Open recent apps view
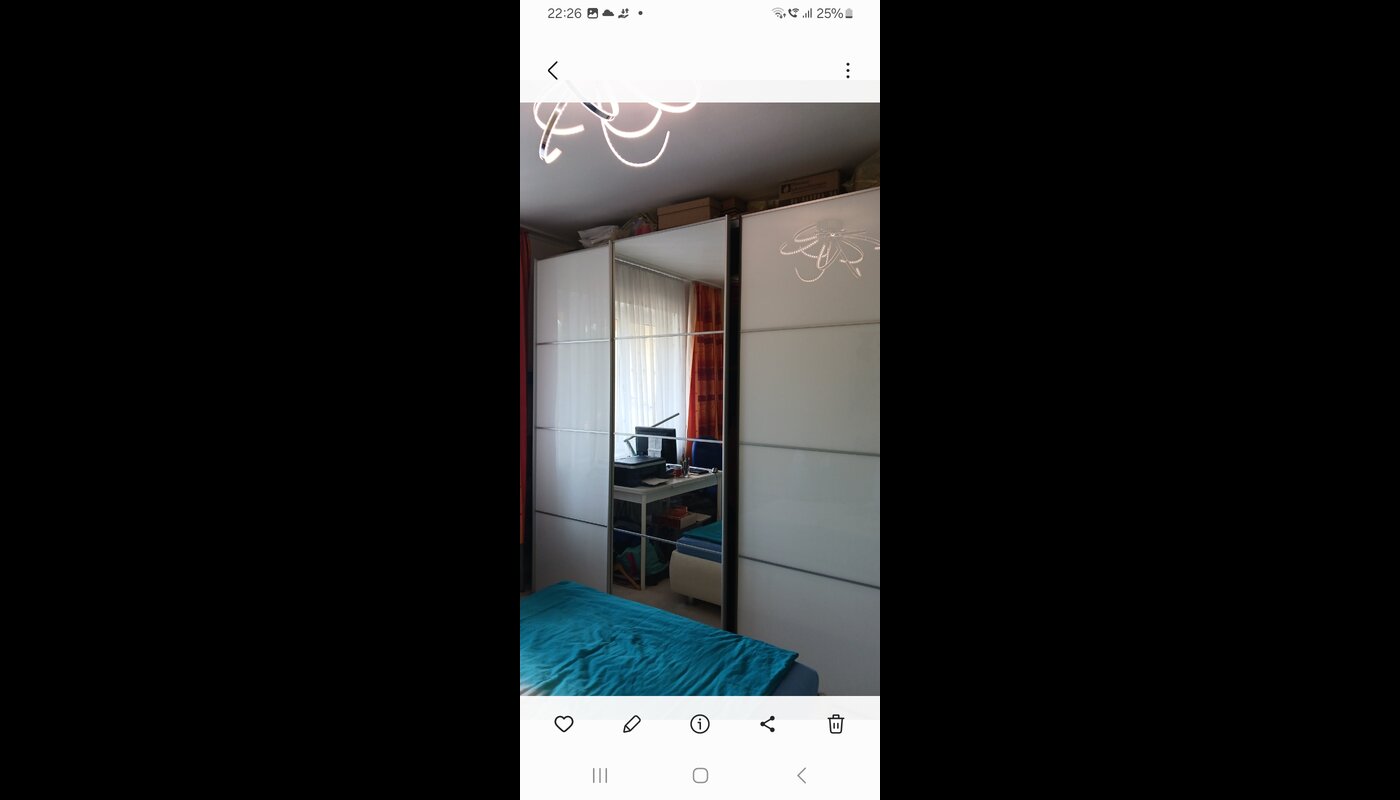Image resolution: width=1400 pixels, height=800 pixels. pos(600,775)
